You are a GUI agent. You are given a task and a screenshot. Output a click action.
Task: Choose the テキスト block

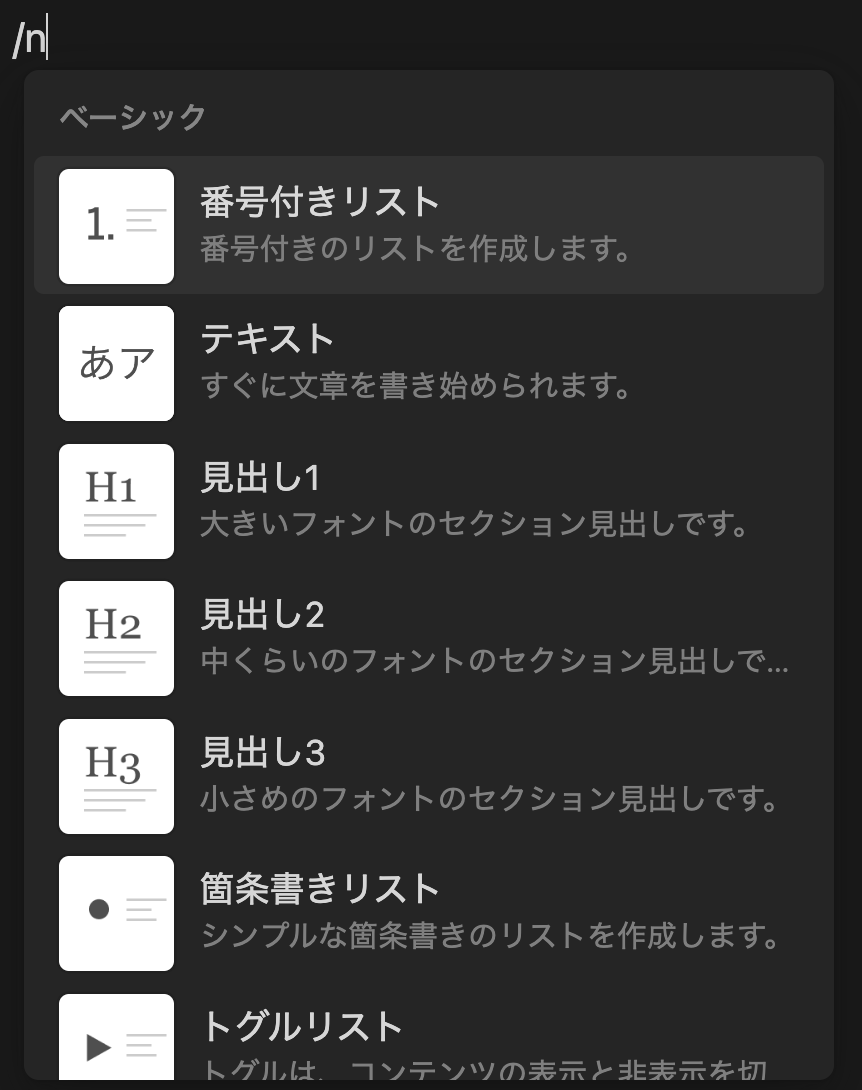point(428,363)
